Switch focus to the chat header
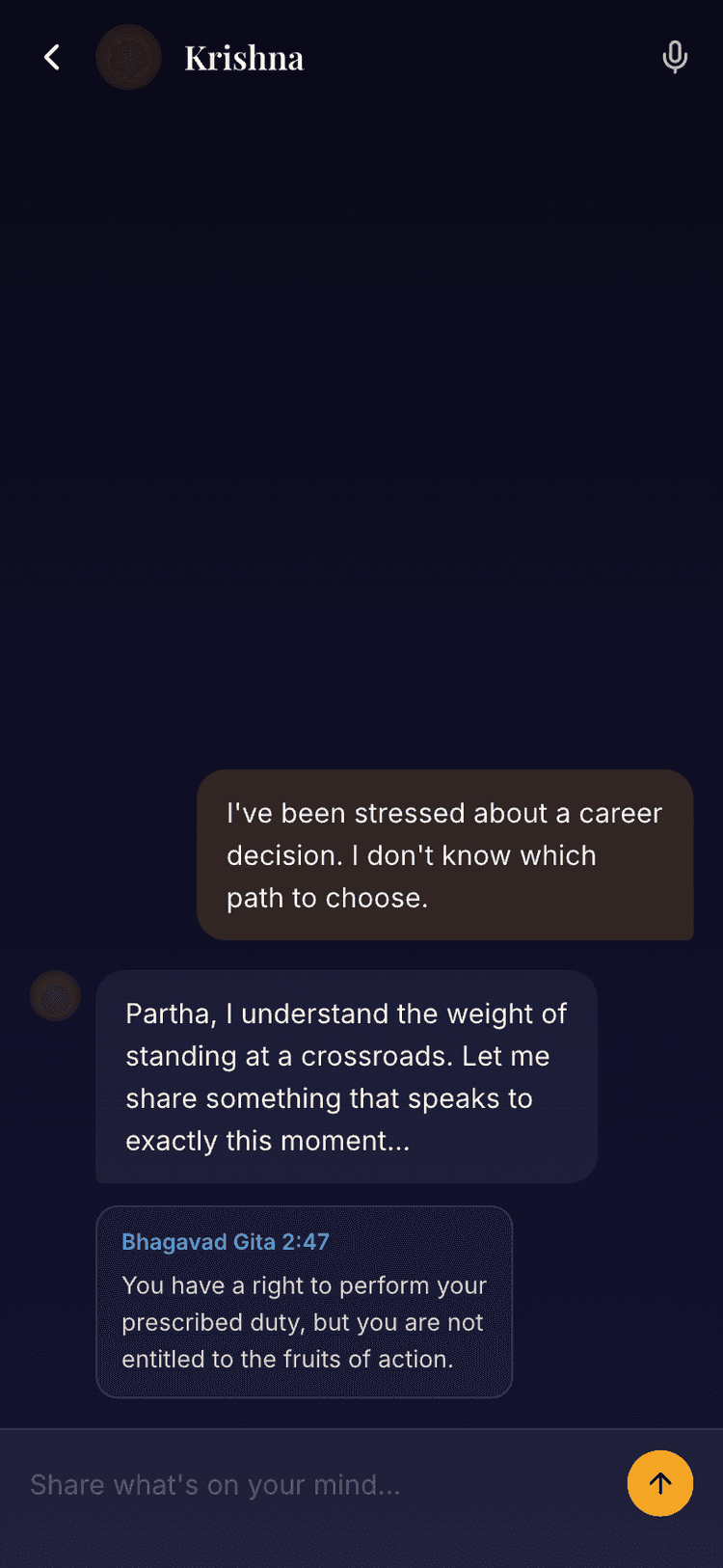 click(361, 57)
